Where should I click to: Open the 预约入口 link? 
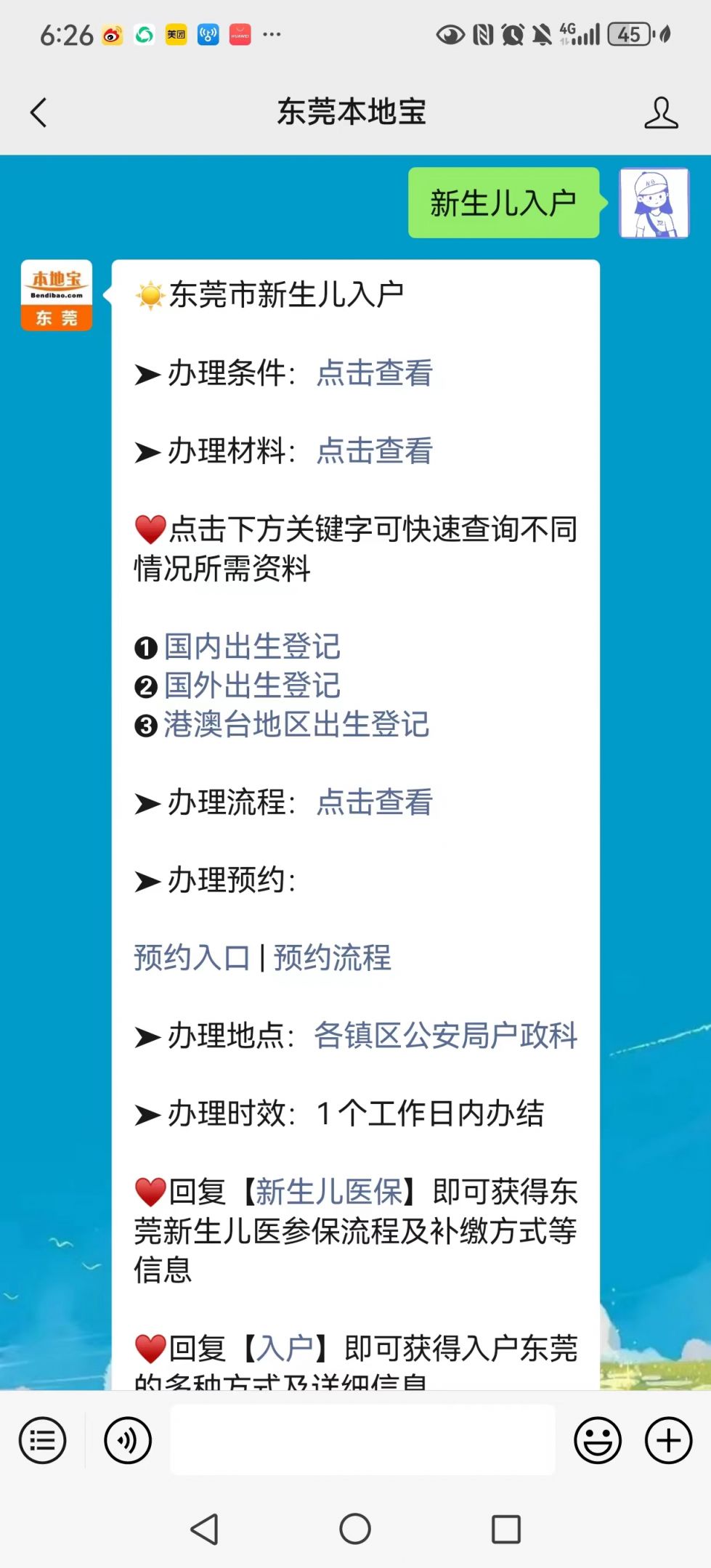coord(192,958)
